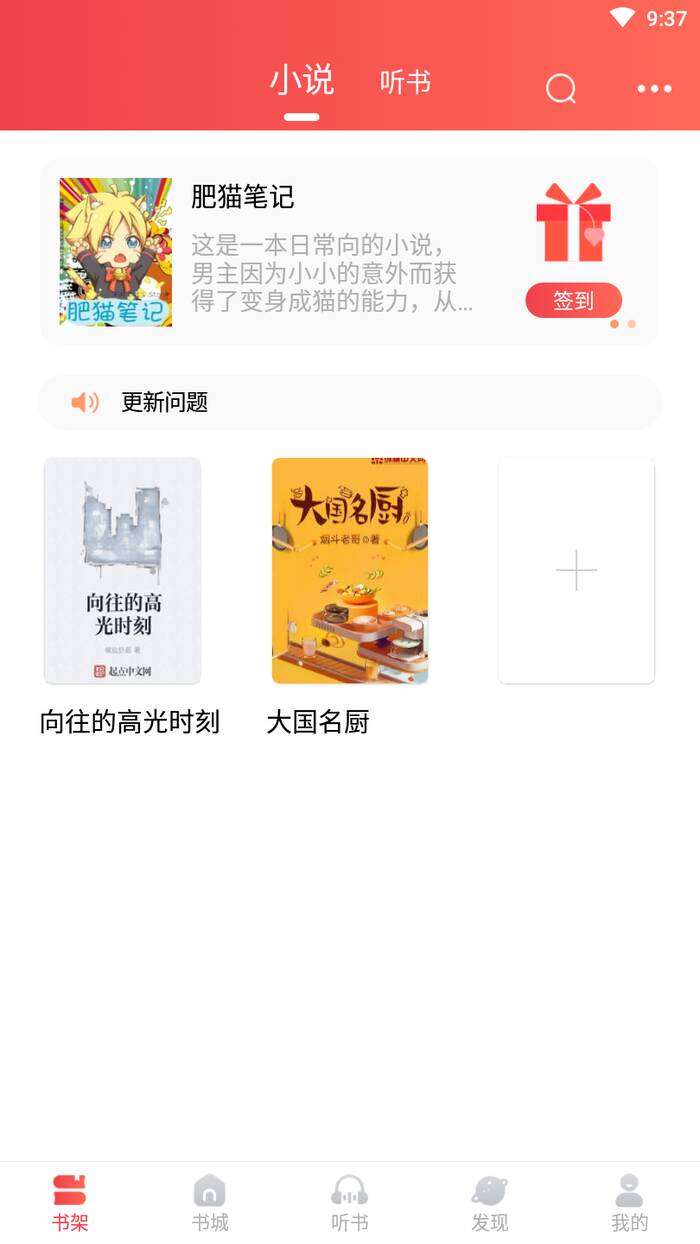700x1244 pixels.
Task: Select the 书架 bottom tab
Action: [70, 1202]
